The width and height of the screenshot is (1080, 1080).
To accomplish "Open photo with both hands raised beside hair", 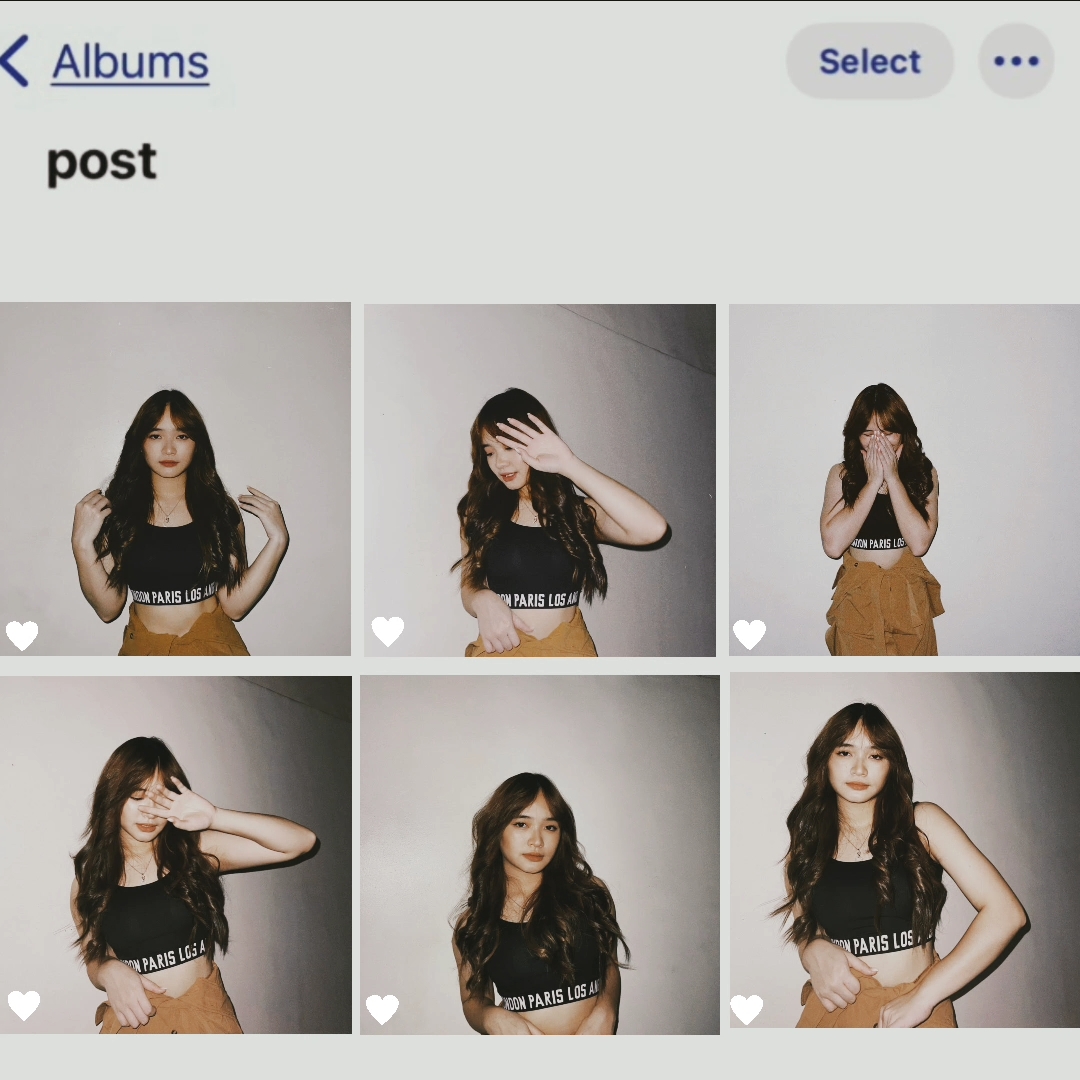I will point(175,480).
